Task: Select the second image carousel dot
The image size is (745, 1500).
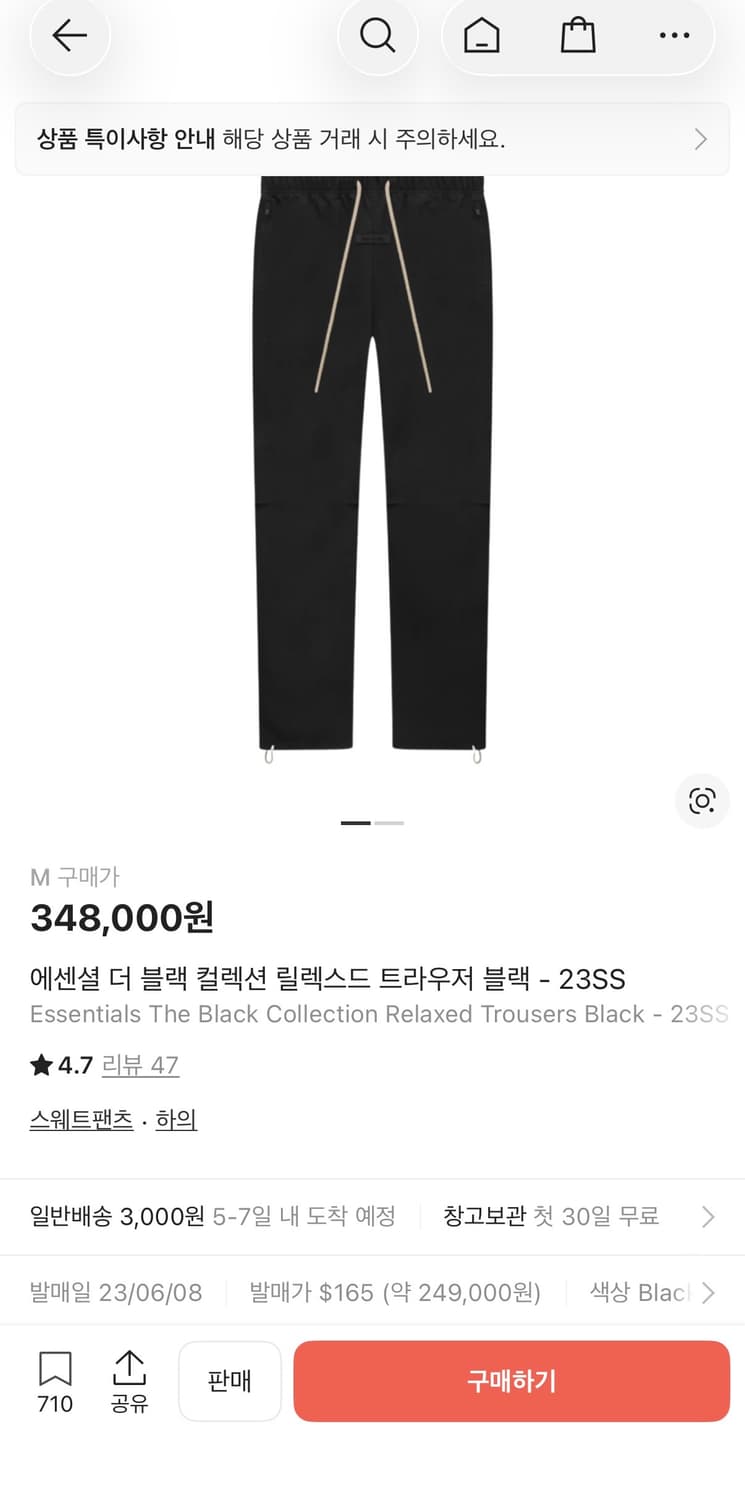Action: click(388, 822)
